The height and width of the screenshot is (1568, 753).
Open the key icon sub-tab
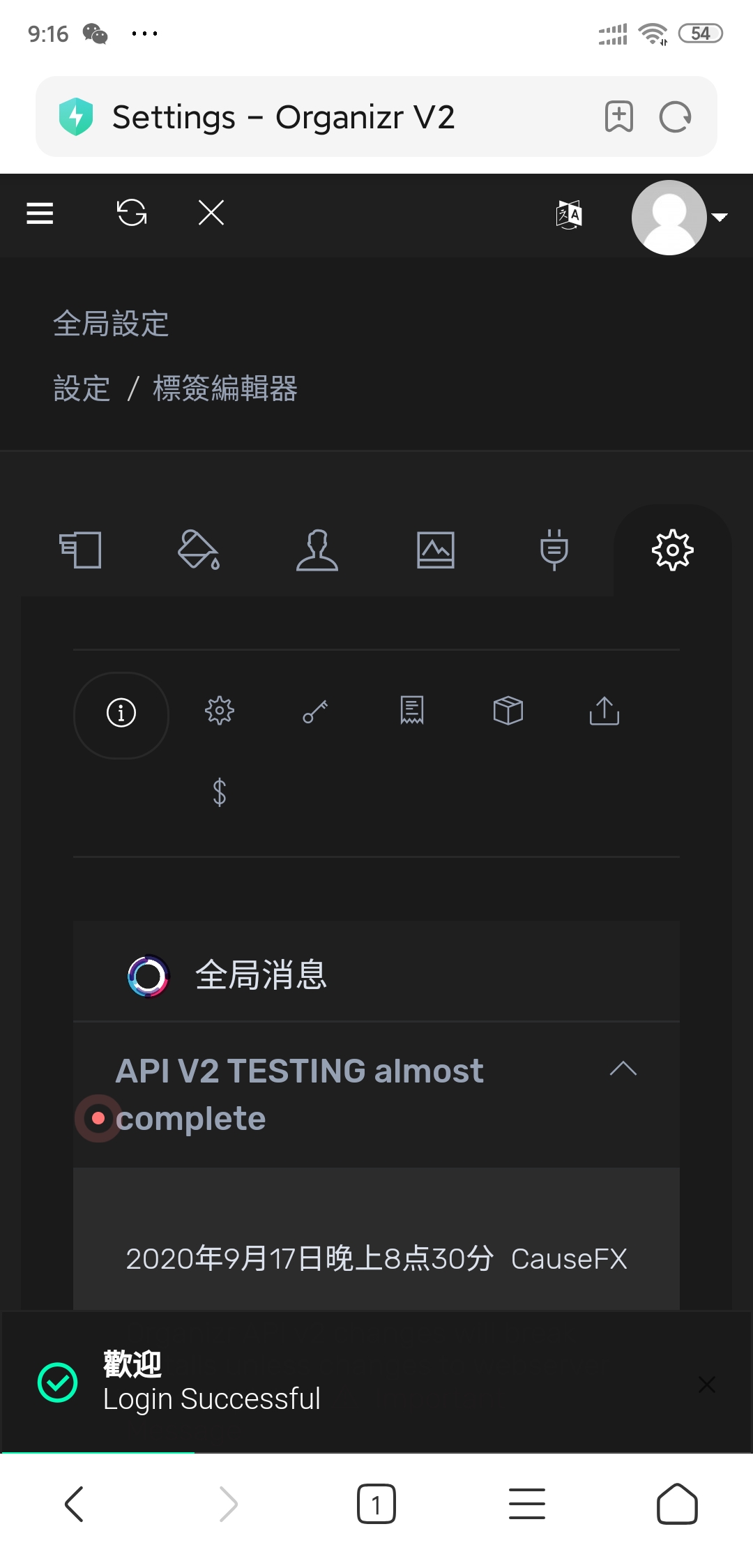(x=315, y=712)
